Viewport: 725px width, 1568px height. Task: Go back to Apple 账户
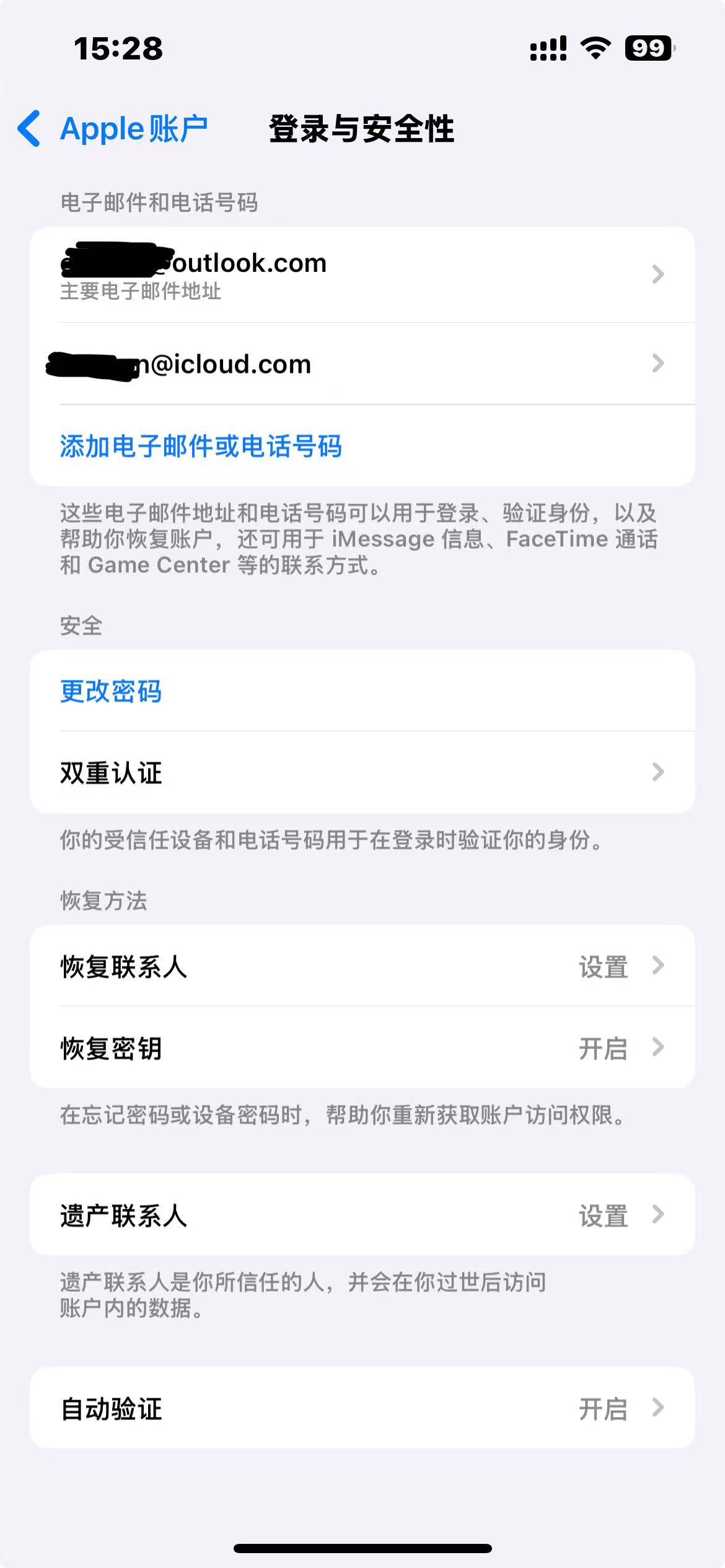(x=113, y=129)
